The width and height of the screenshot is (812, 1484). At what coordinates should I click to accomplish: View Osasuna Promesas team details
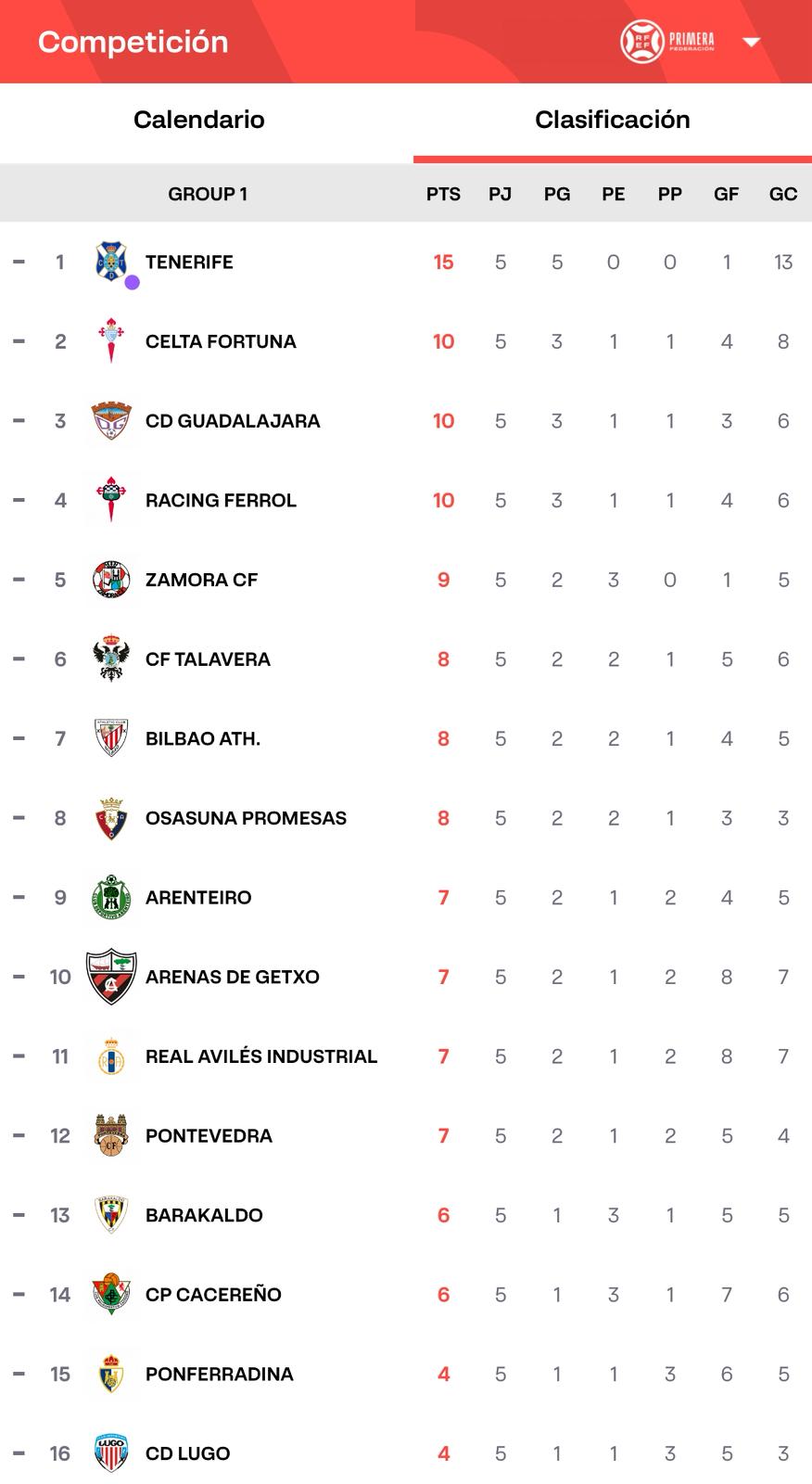(406, 818)
